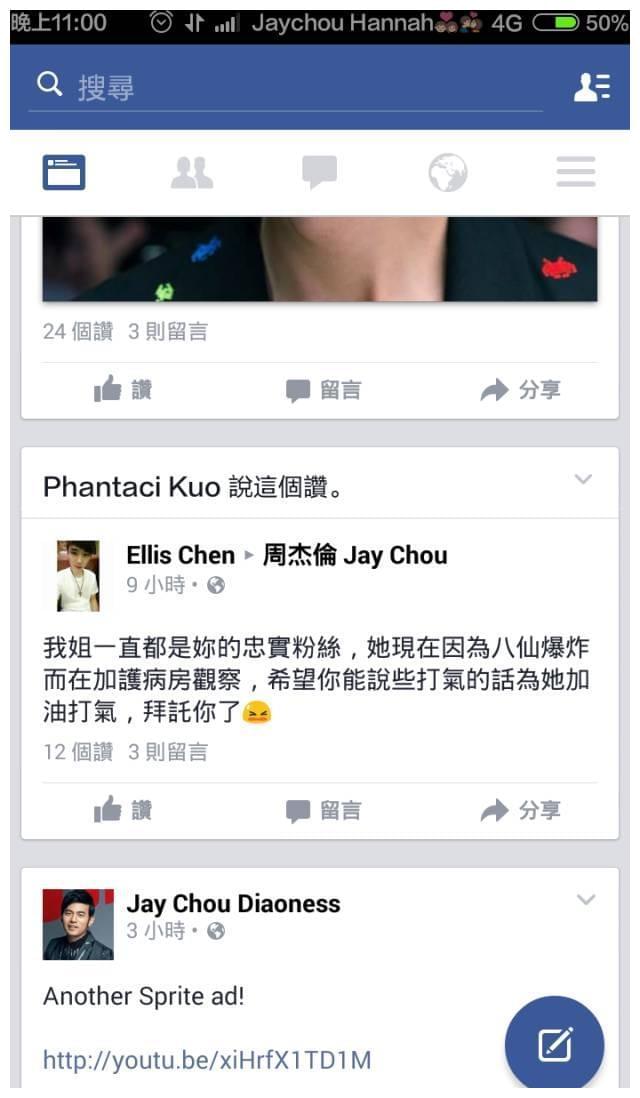Switch to the Messages tab
The height and width of the screenshot is (1098, 640).
tap(319, 172)
